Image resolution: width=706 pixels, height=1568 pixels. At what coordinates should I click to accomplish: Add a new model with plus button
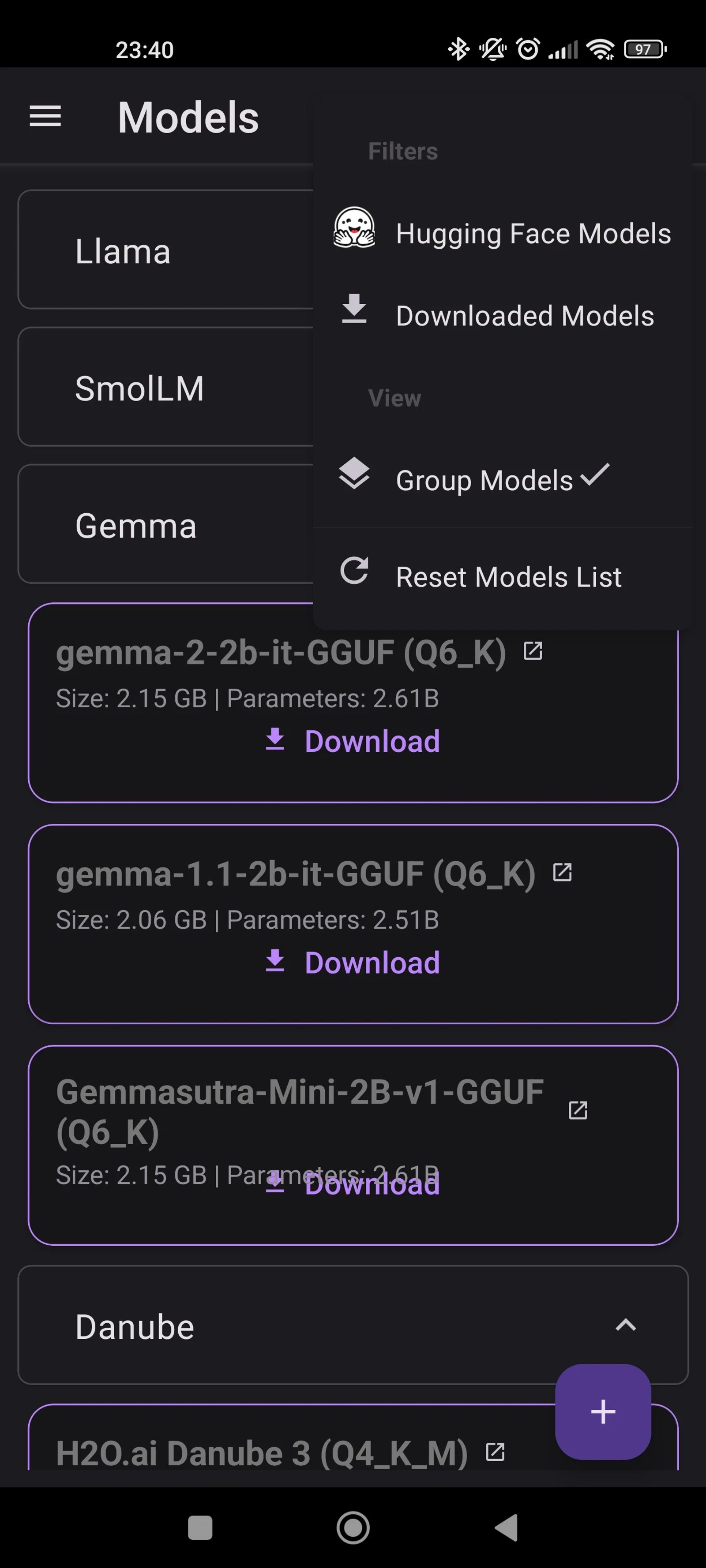pyautogui.click(x=602, y=1411)
